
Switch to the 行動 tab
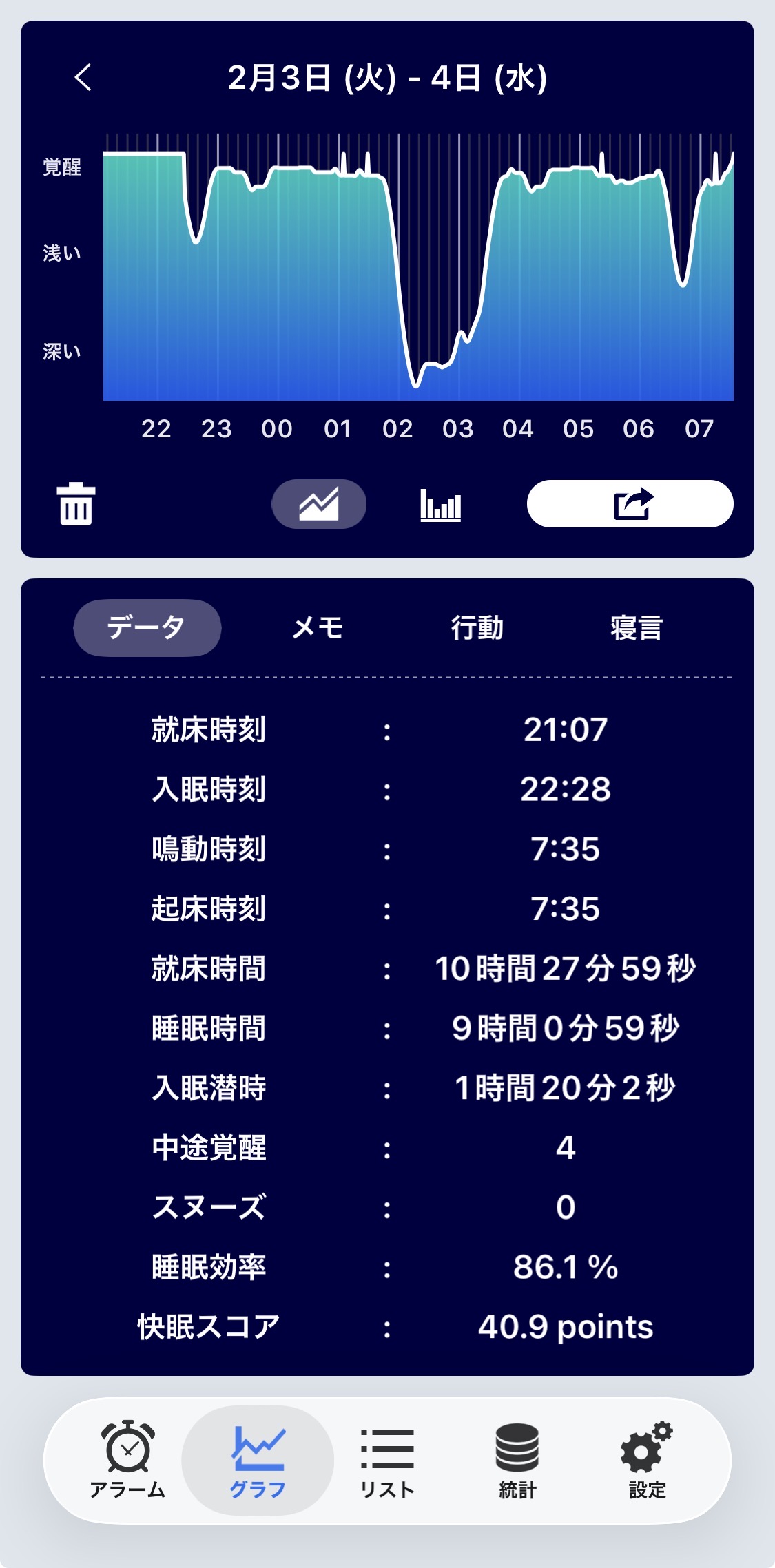click(x=477, y=627)
